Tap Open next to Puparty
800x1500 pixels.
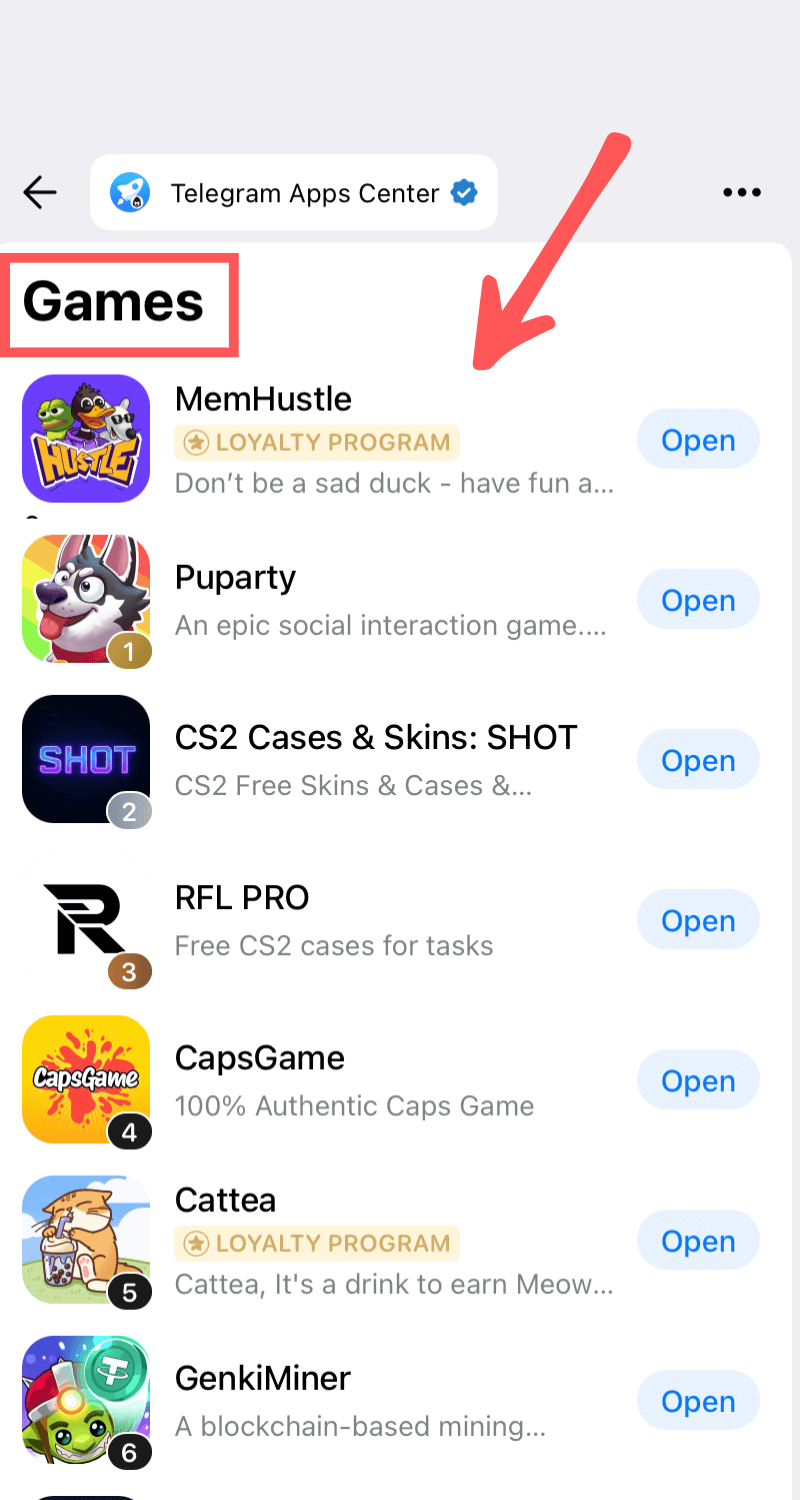click(698, 600)
